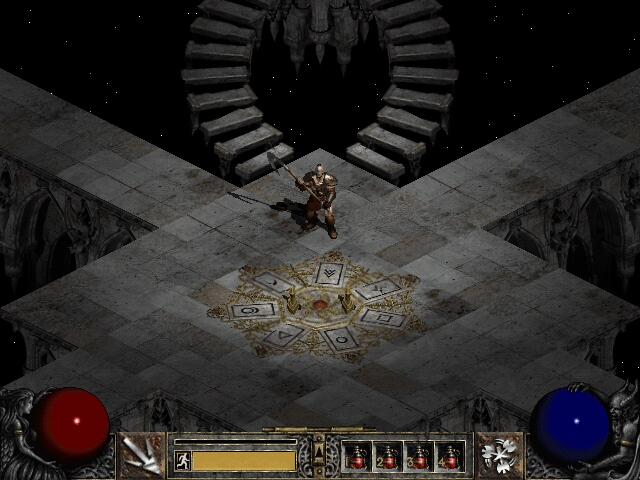Toggle the run/walk icon
Viewport: 640px width, 480px height.
[182, 460]
